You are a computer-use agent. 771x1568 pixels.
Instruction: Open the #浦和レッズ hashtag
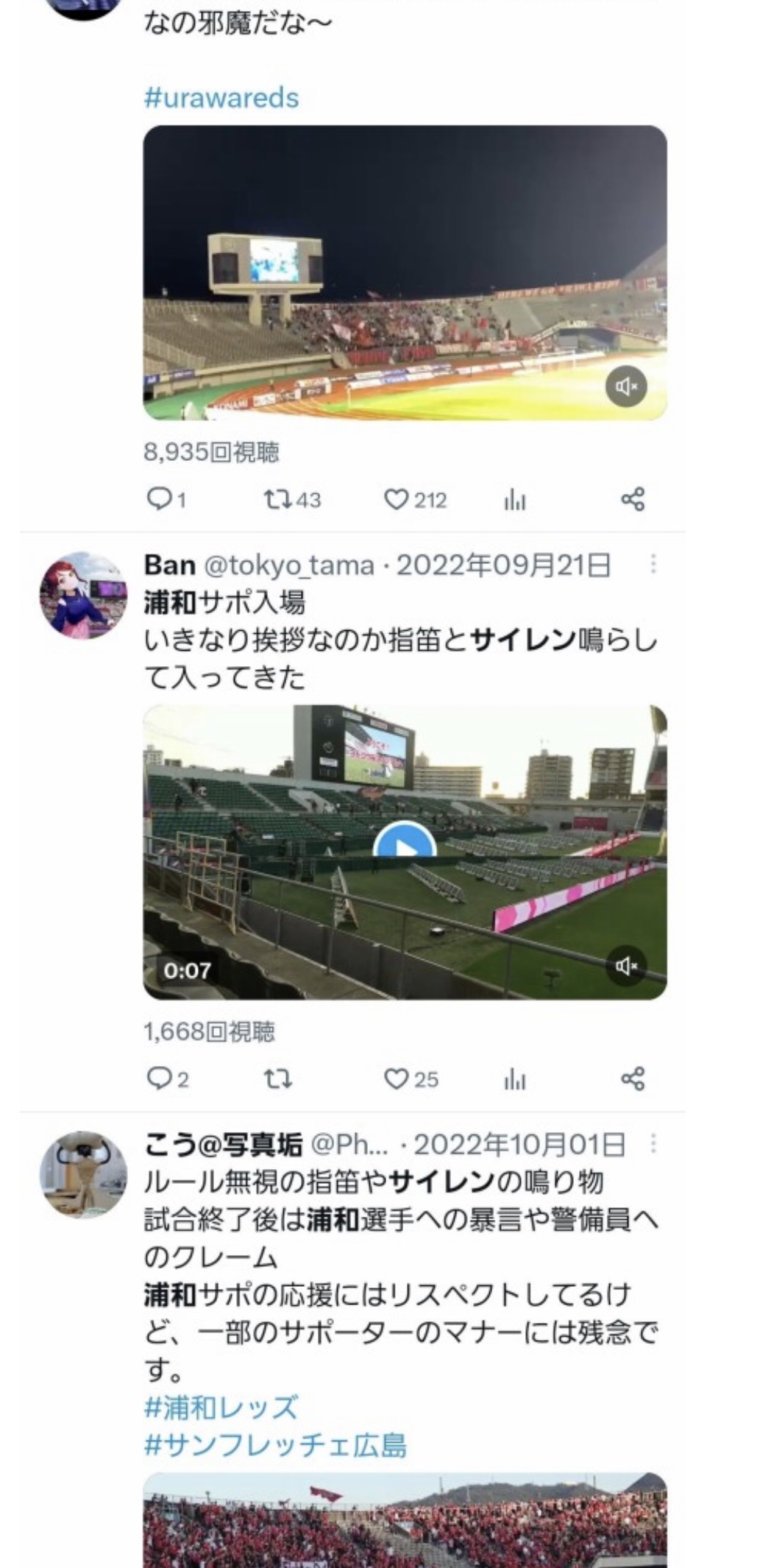click(221, 1407)
